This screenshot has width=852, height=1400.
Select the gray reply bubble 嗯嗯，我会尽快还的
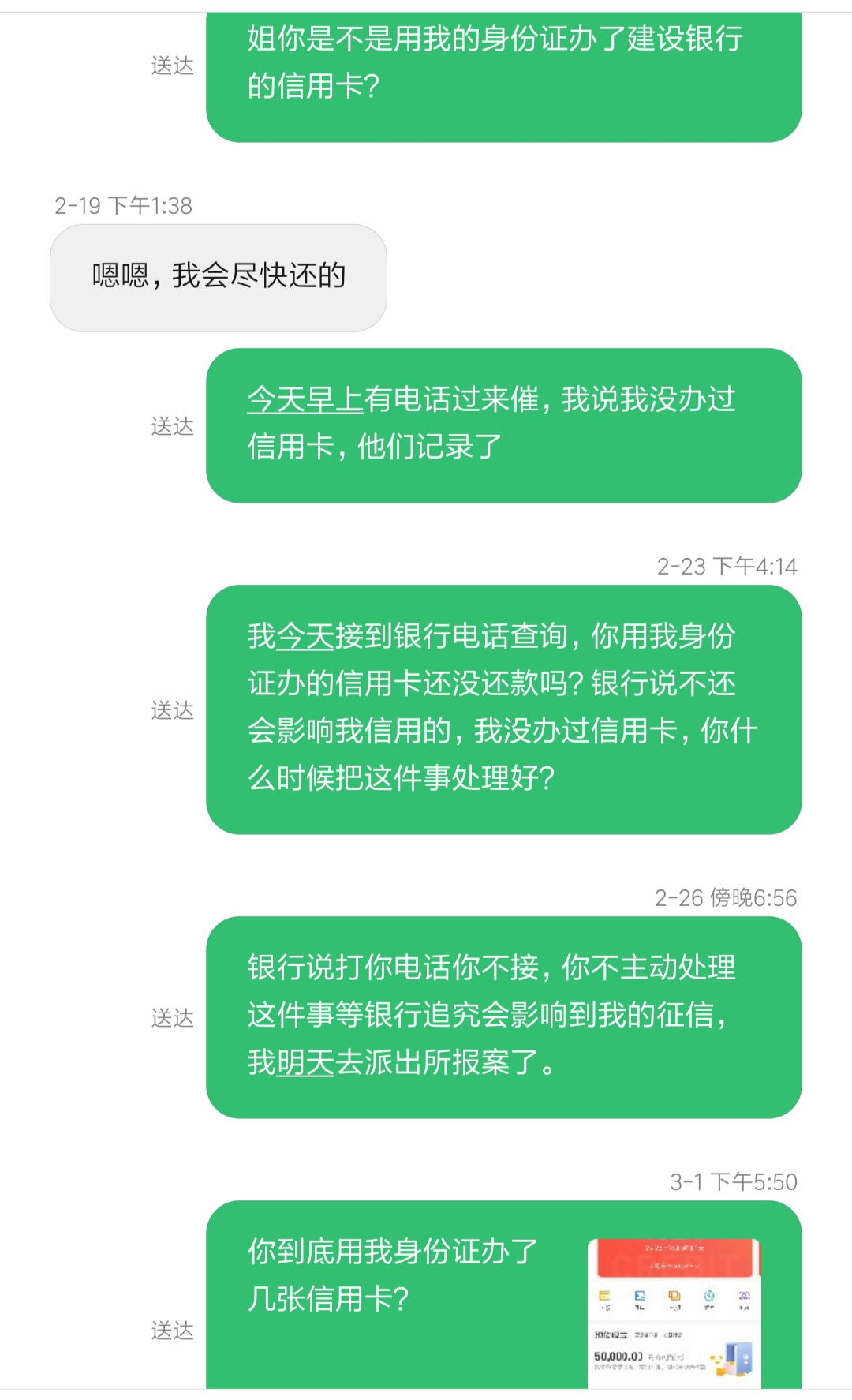click(x=219, y=275)
